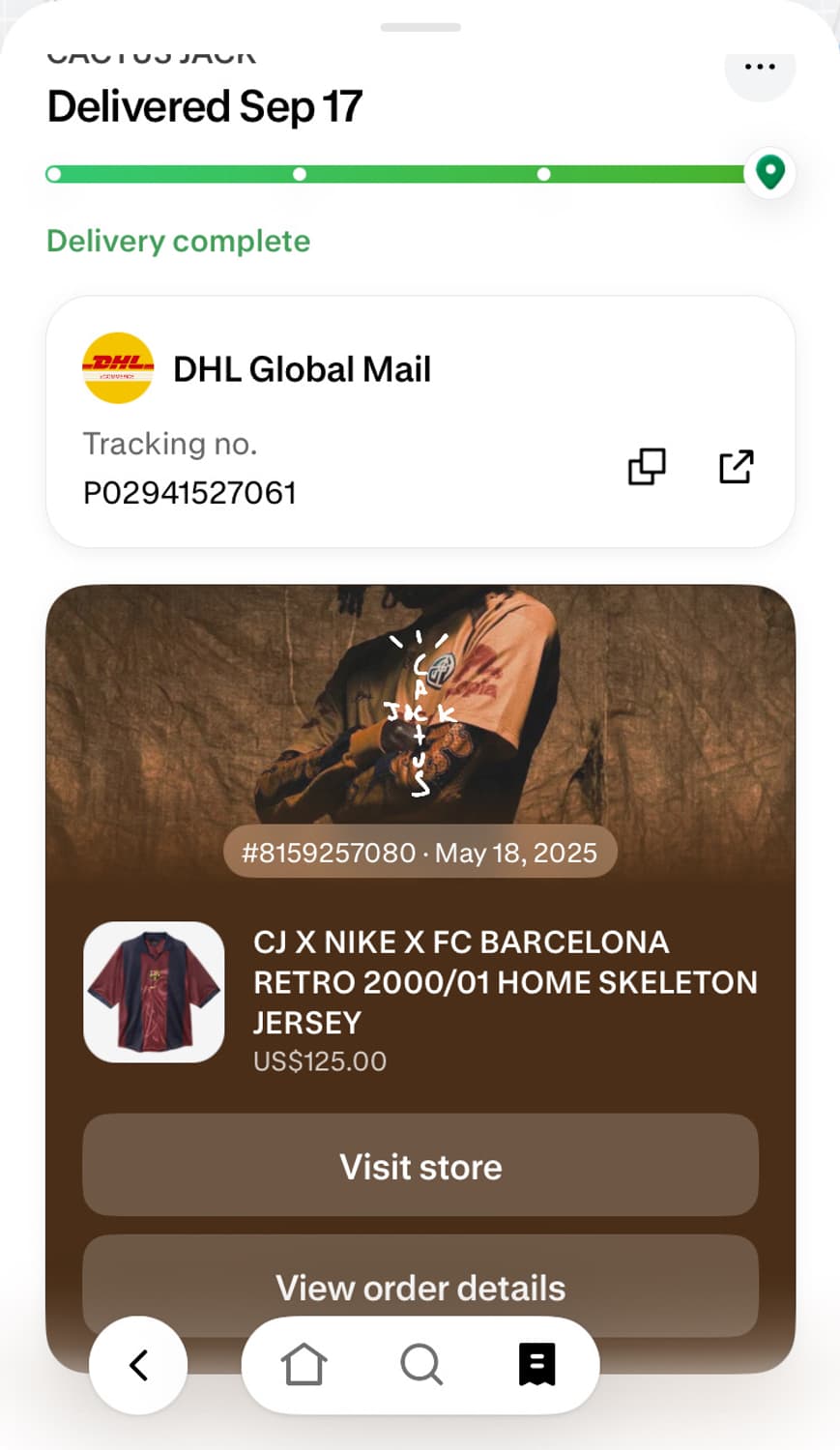This screenshot has width=840, height=1450.
Task: Switch to the Search tab
Action: point(420,1365)
